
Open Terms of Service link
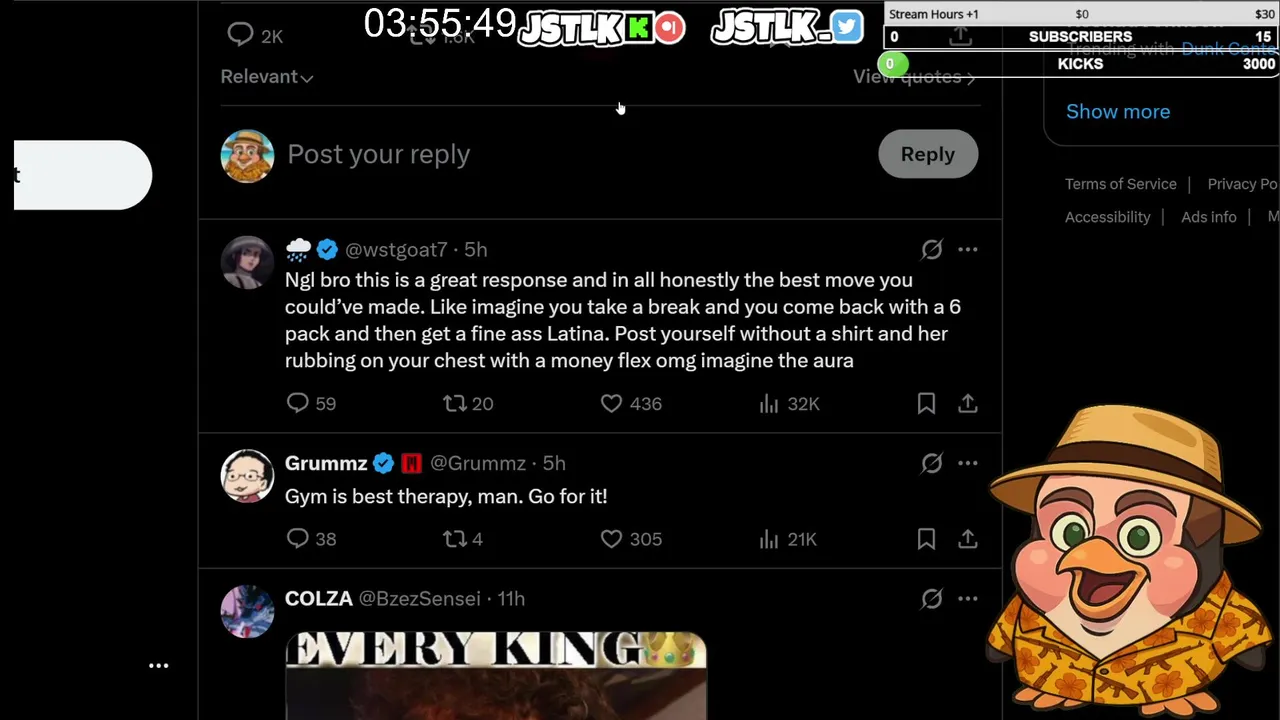click(x=1120, y=184)
